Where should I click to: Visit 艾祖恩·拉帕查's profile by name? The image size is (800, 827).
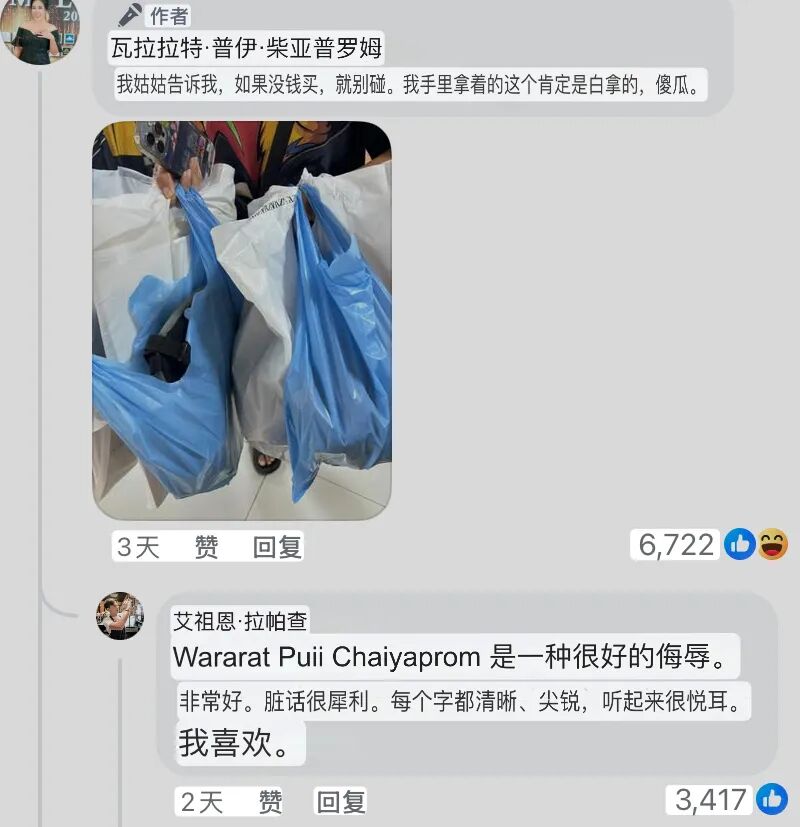[240, 621]
